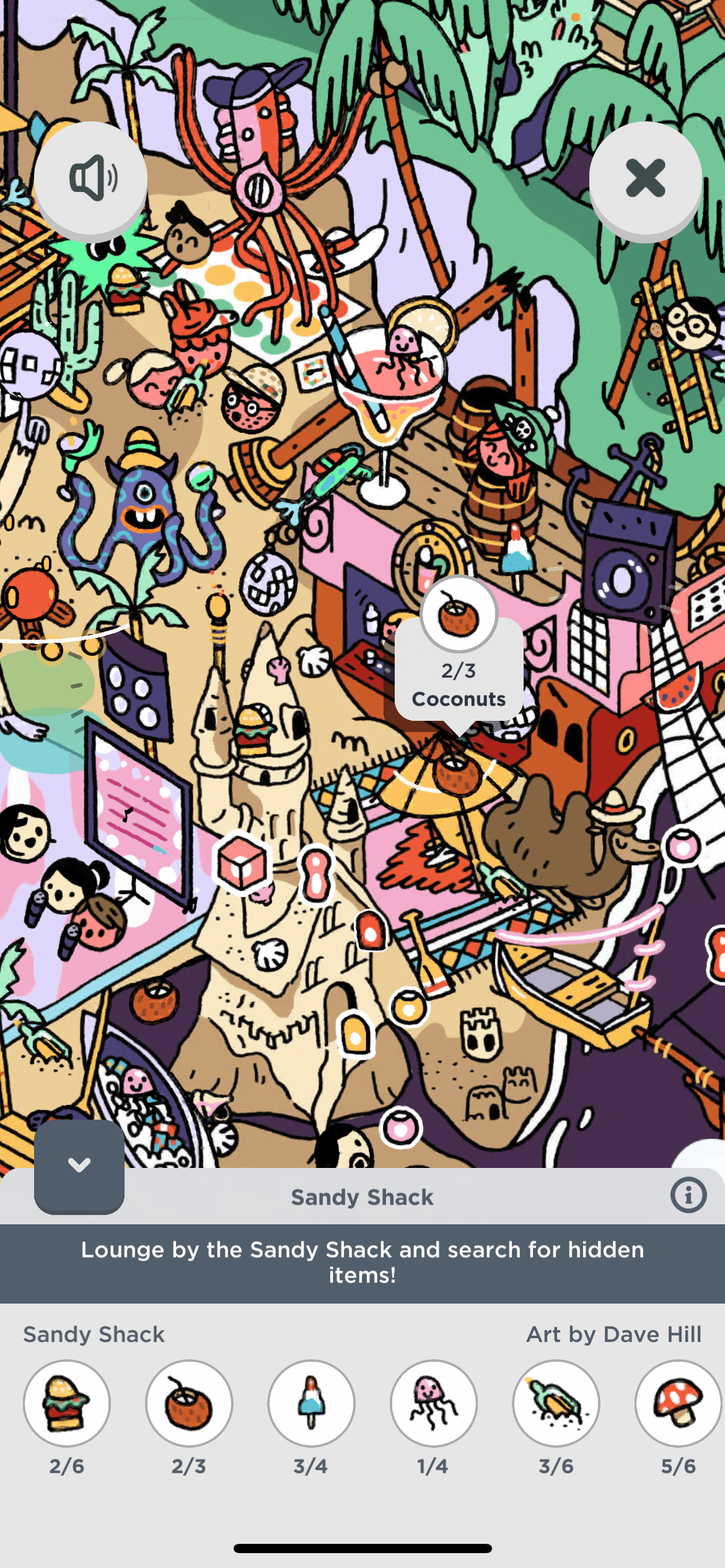725x1568 pixels.
Task: Select the jellyfish item 1/4
Action: [x=433, y=1403]
